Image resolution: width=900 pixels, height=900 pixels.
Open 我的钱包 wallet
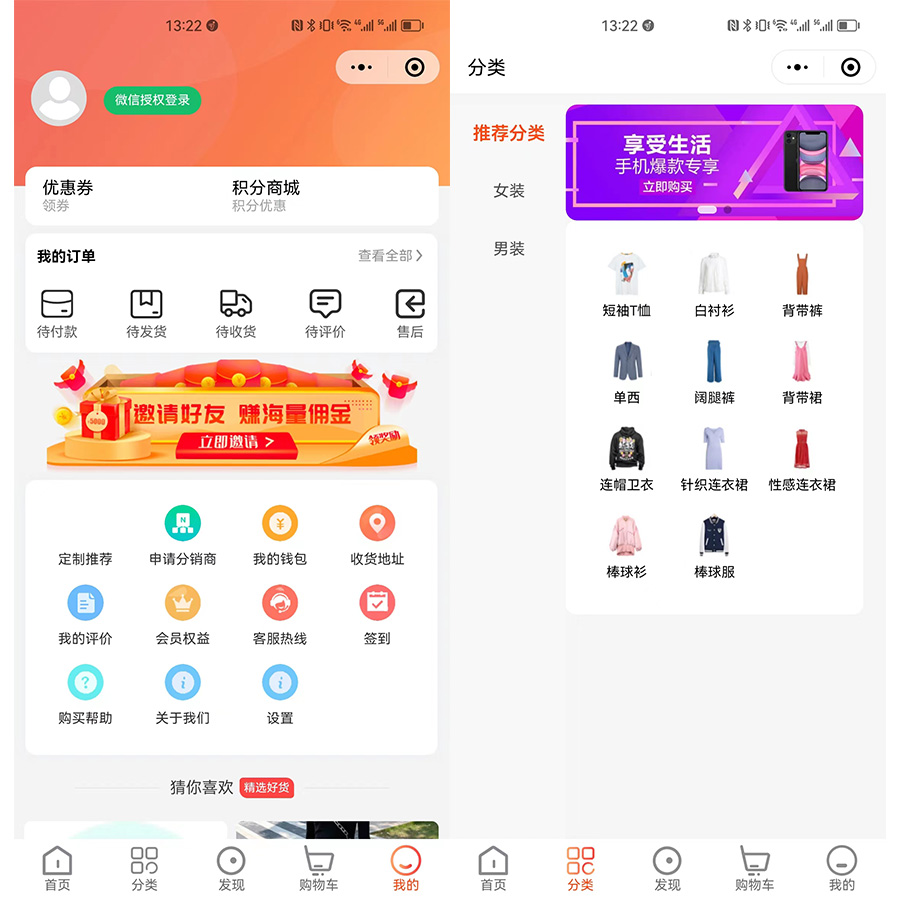coord(280,535)
